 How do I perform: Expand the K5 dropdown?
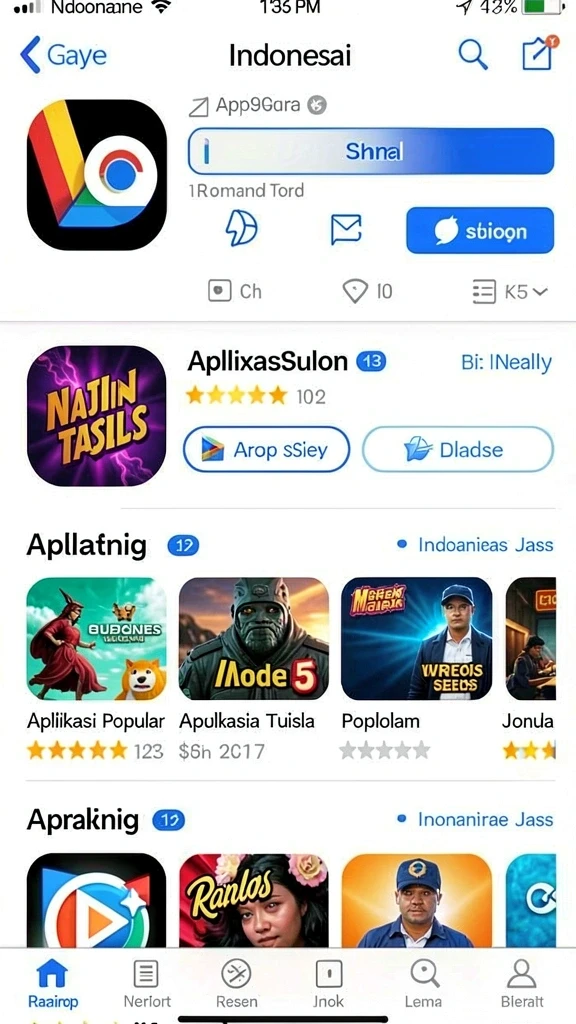pyautogui.click(x=509, y=291)
